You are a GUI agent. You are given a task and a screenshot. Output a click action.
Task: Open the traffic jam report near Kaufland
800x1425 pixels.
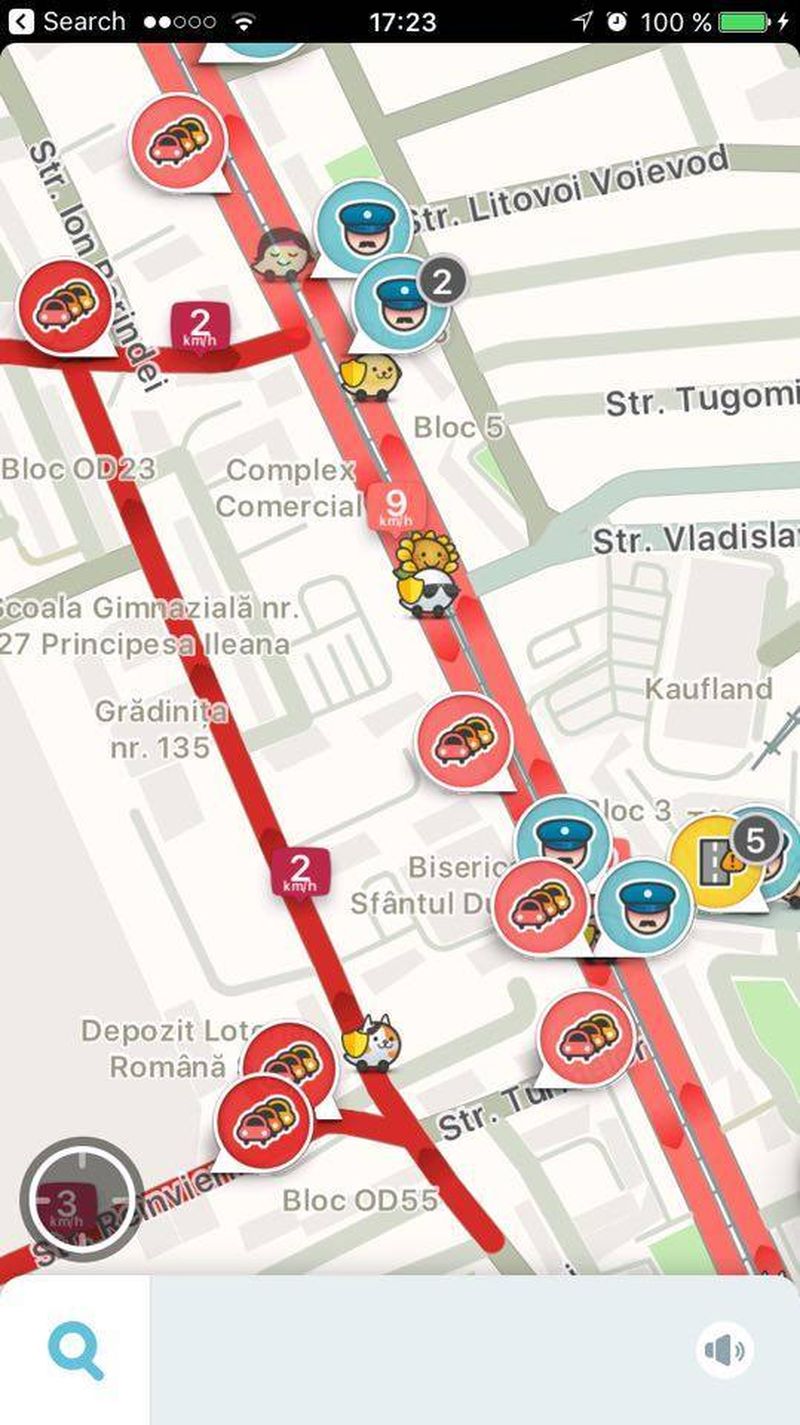pos(464,742)
